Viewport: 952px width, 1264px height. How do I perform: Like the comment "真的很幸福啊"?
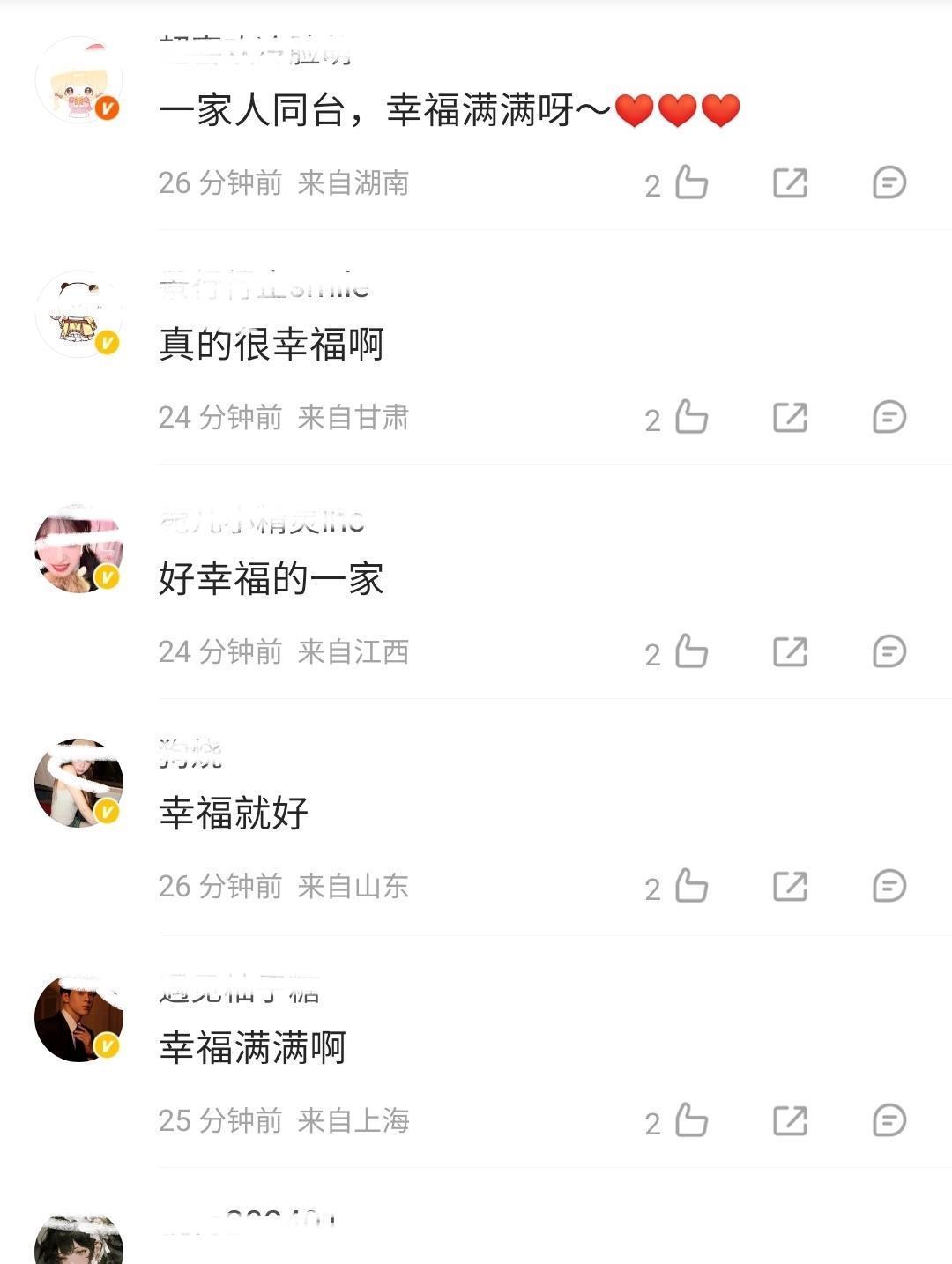(691, 418)
